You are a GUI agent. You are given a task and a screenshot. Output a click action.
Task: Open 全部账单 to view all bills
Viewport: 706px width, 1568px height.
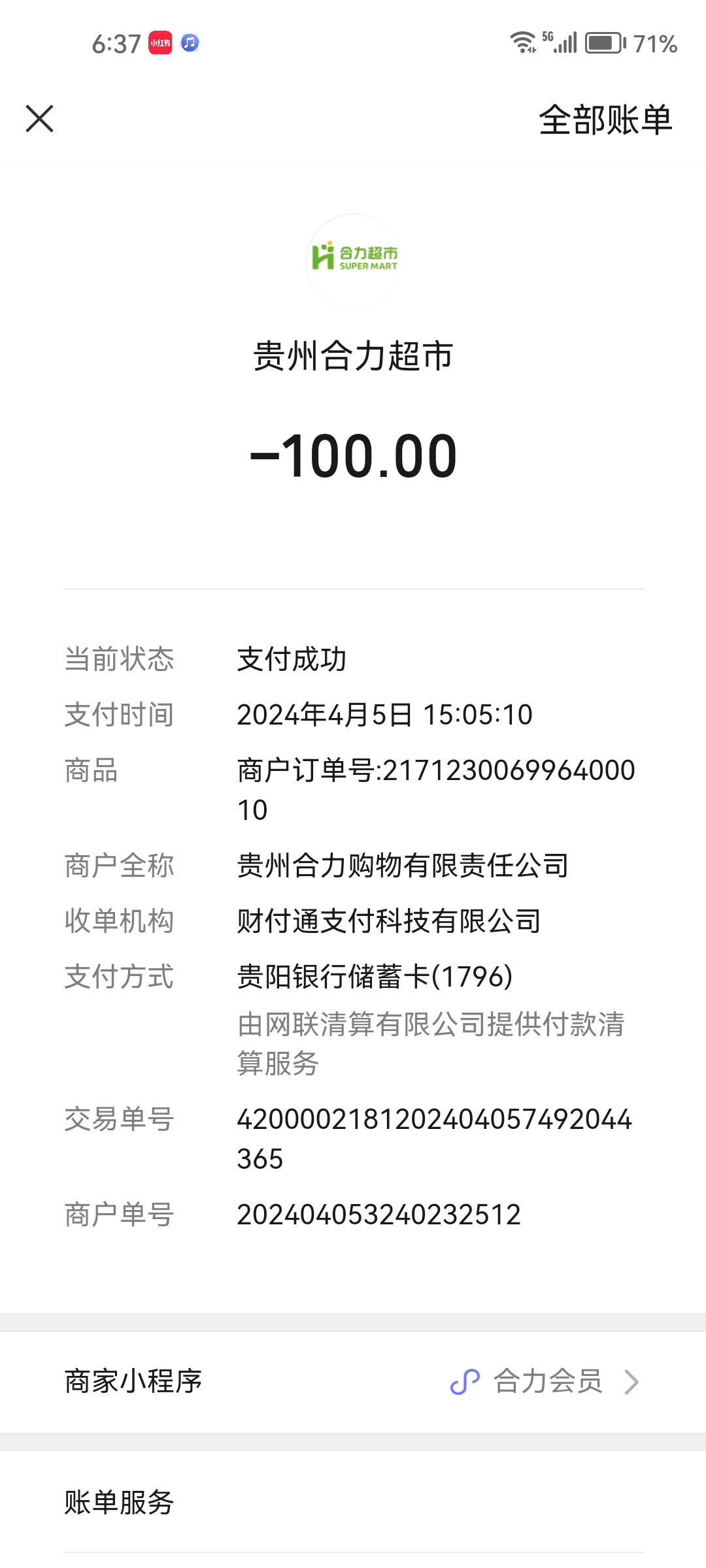[x=605, y=120]
